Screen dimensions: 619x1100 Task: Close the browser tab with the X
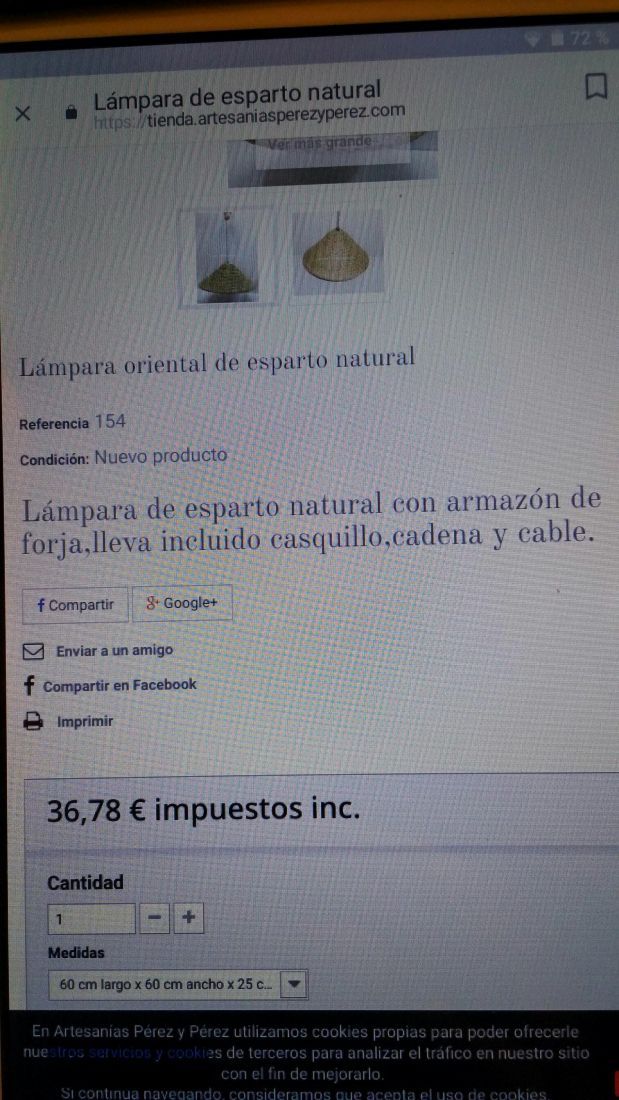(x=22, y=113)
